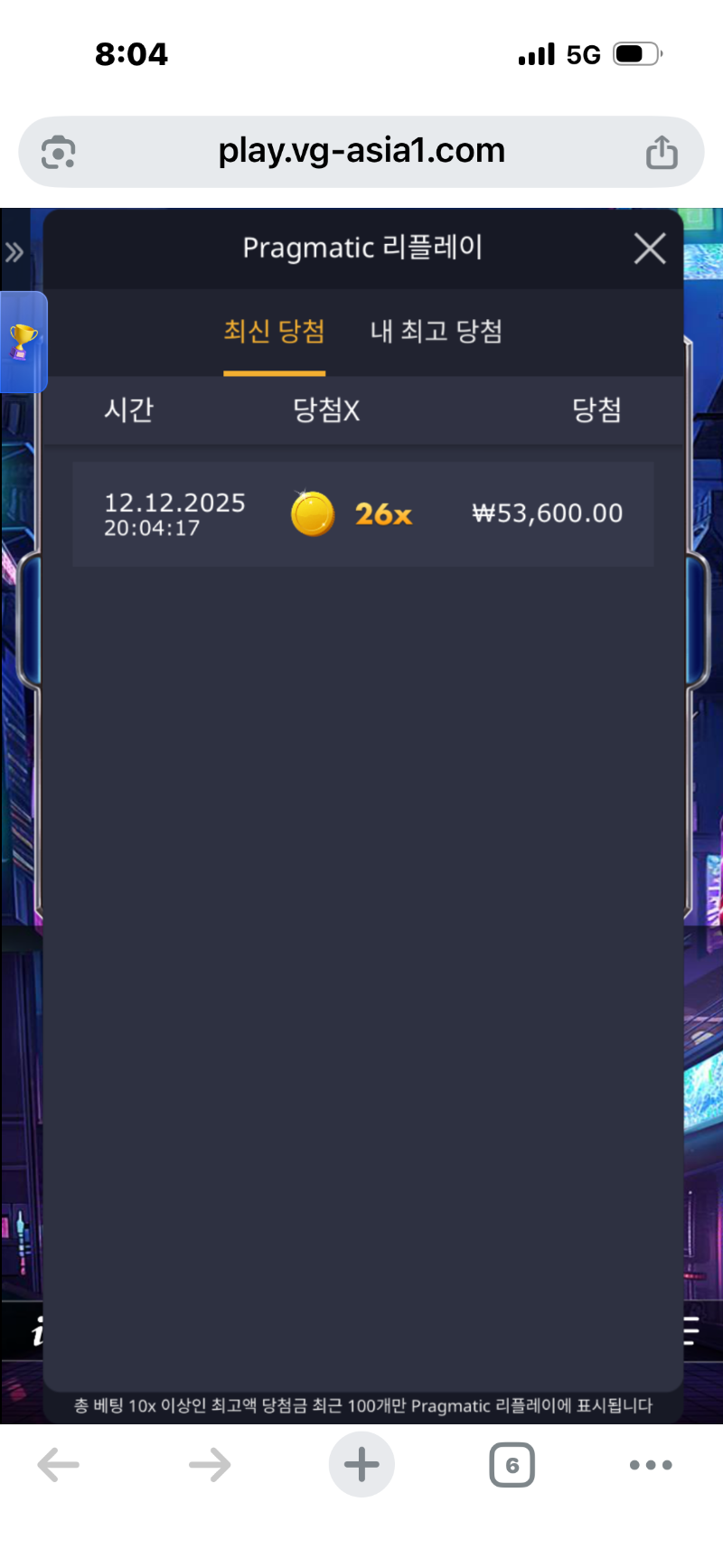The width and height of the screenshot is (723, 1568).
Task: Select the 최신 당첨 tab
Action: [x=274, y=332]
